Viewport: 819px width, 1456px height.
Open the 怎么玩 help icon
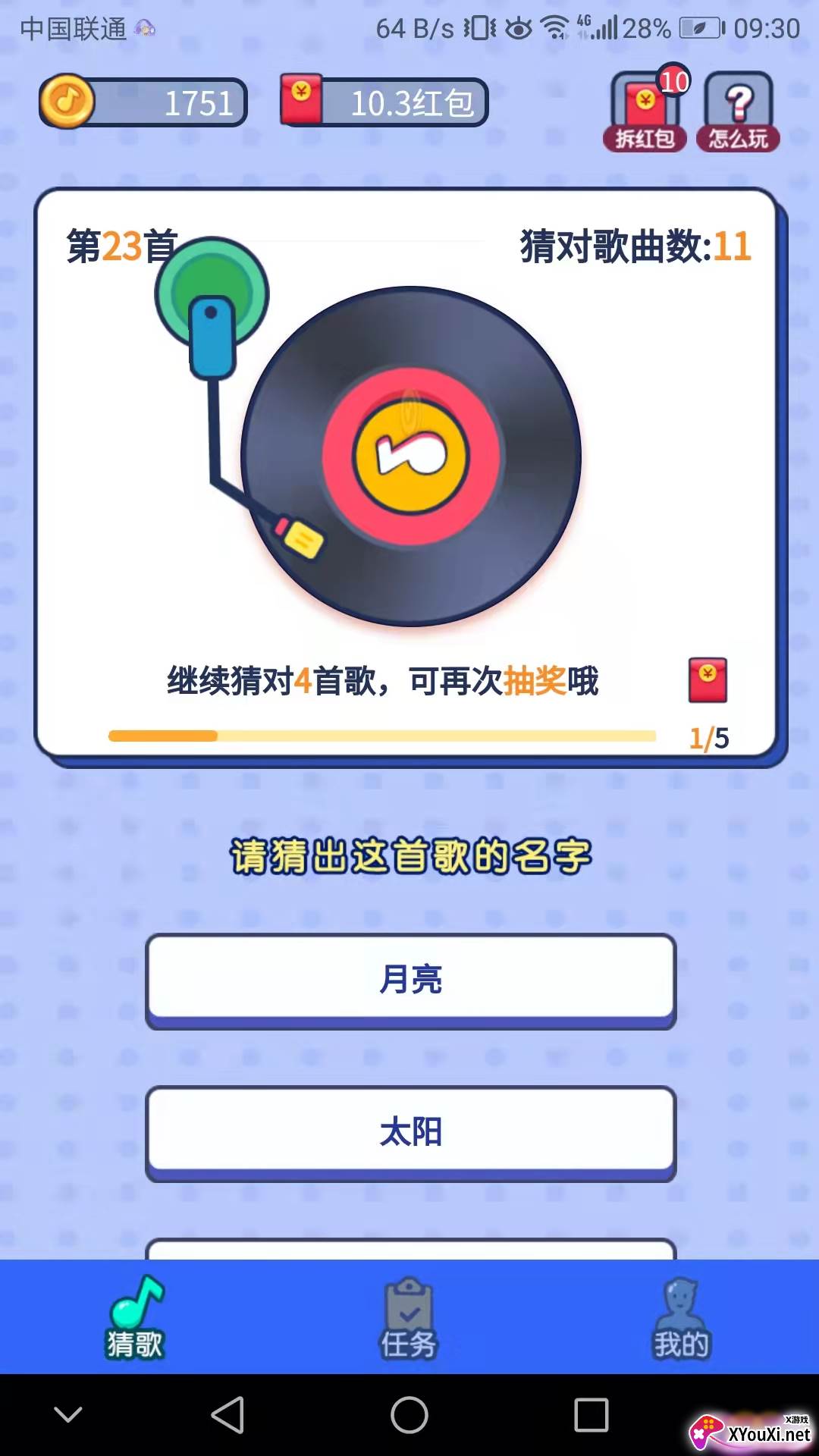pos(739,111)
